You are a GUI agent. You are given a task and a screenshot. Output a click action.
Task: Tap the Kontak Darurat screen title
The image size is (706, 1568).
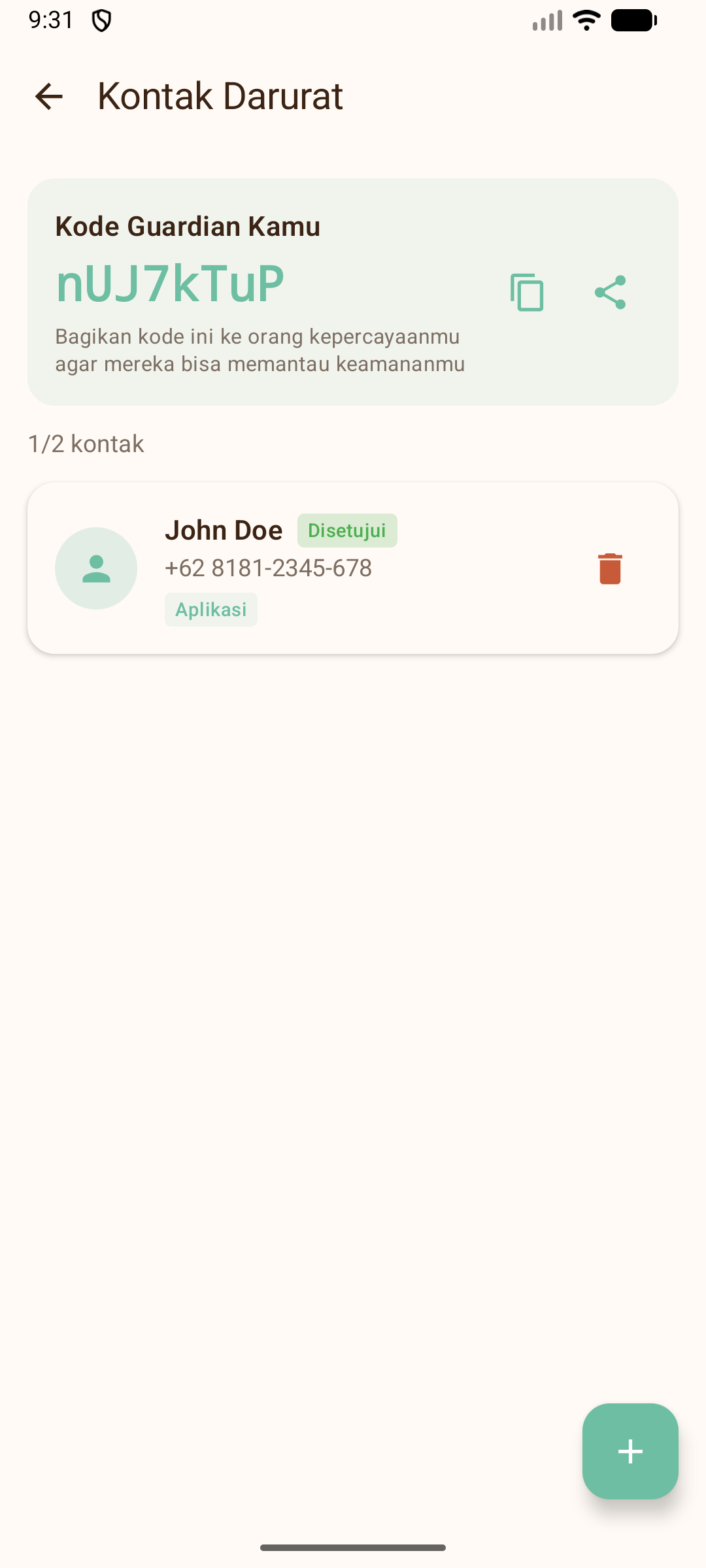tap(220, 96)
